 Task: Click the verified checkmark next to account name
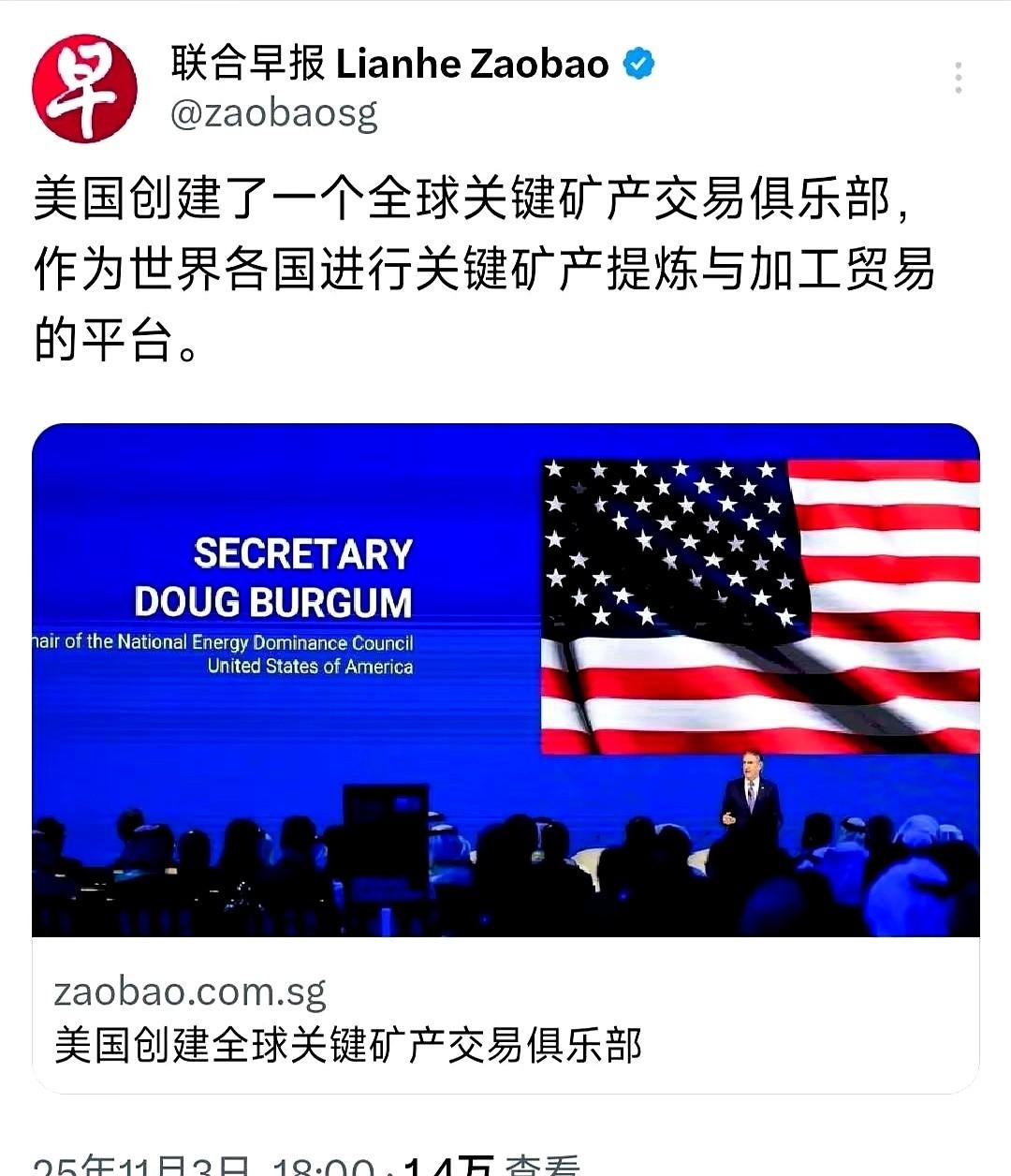point(639,63)
